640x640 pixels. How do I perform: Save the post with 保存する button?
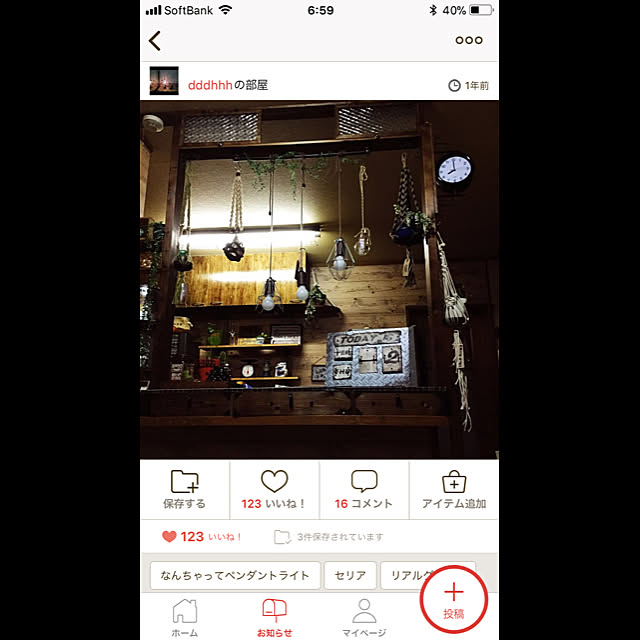(x=185, y=490)
